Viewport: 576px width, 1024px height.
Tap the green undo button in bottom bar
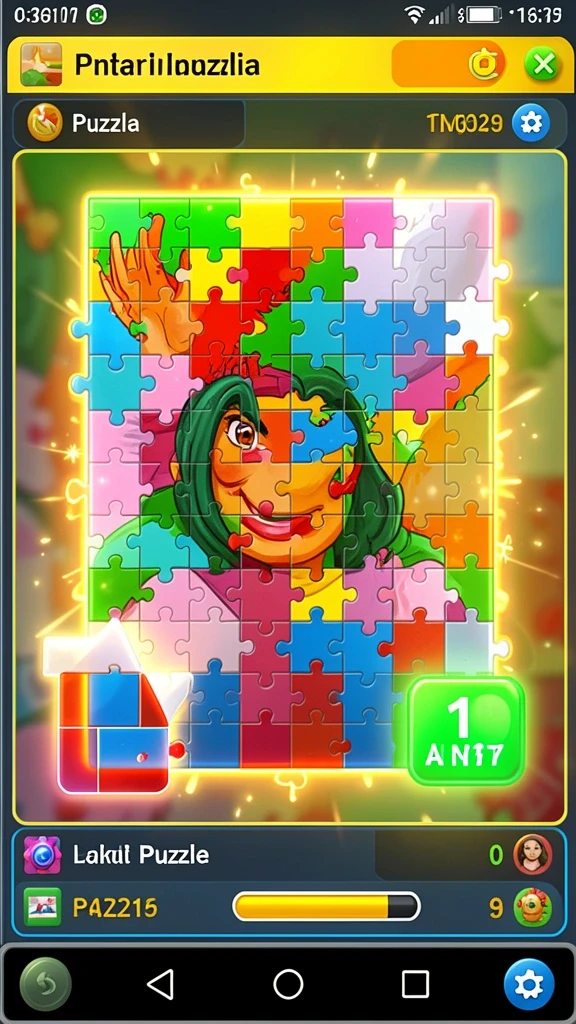coord(46,984)
